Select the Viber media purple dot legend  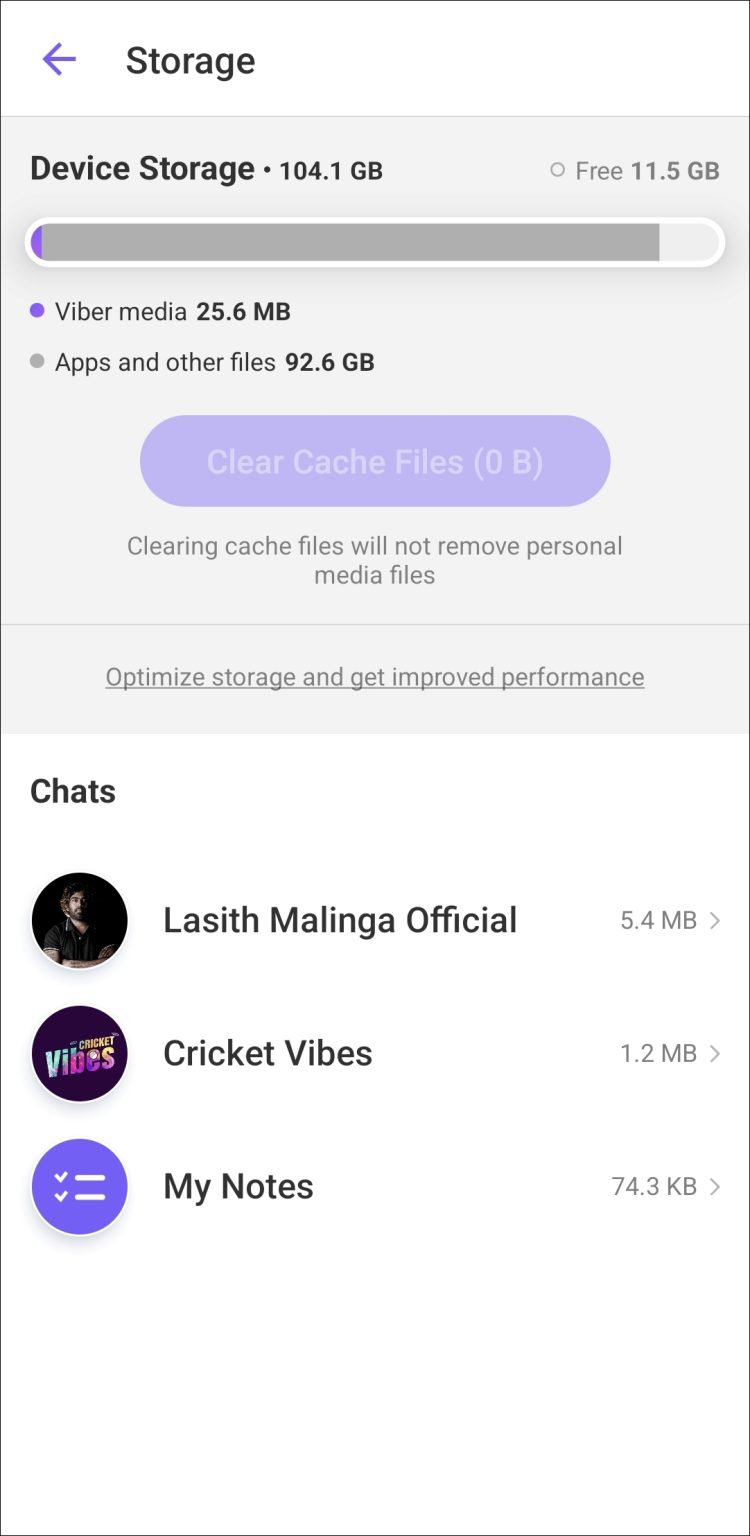pyautogui.click(x=37, y=311)
